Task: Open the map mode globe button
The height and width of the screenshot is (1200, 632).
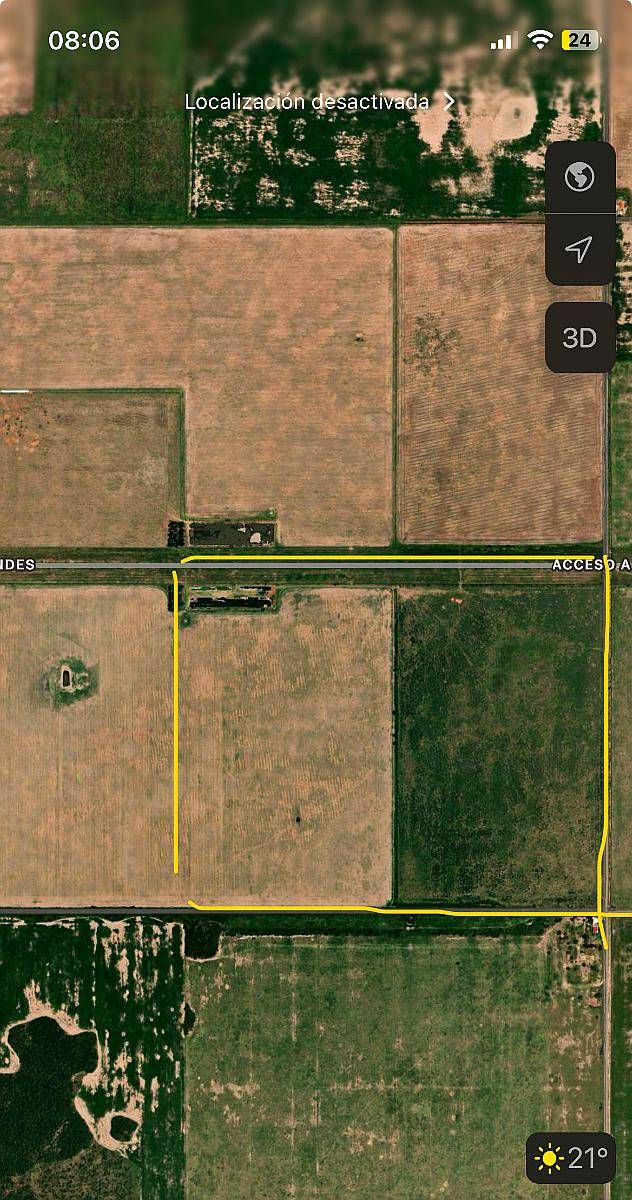Action: point(579,178)
